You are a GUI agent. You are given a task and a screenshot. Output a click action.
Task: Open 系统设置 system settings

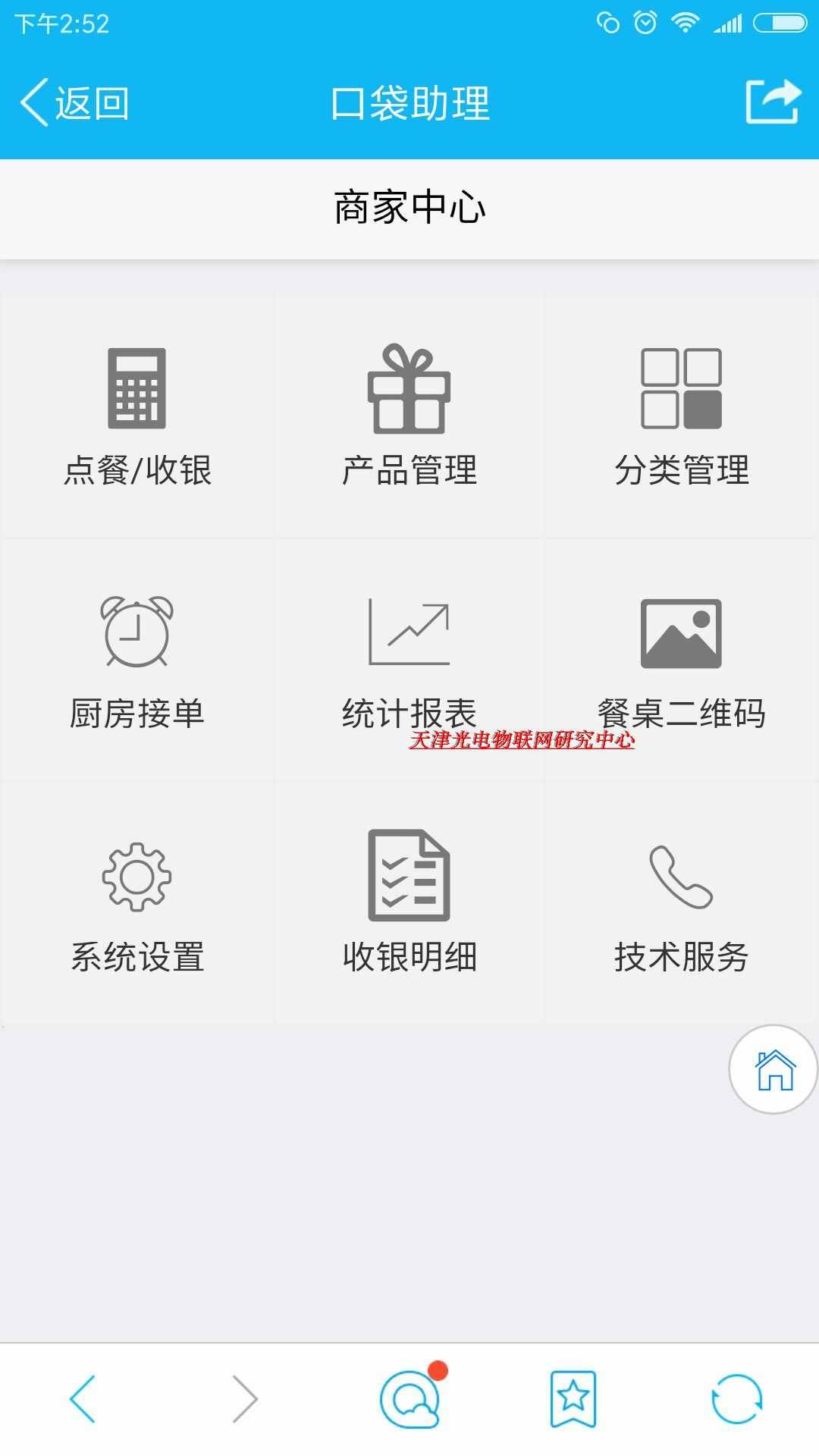coord(137,904)
